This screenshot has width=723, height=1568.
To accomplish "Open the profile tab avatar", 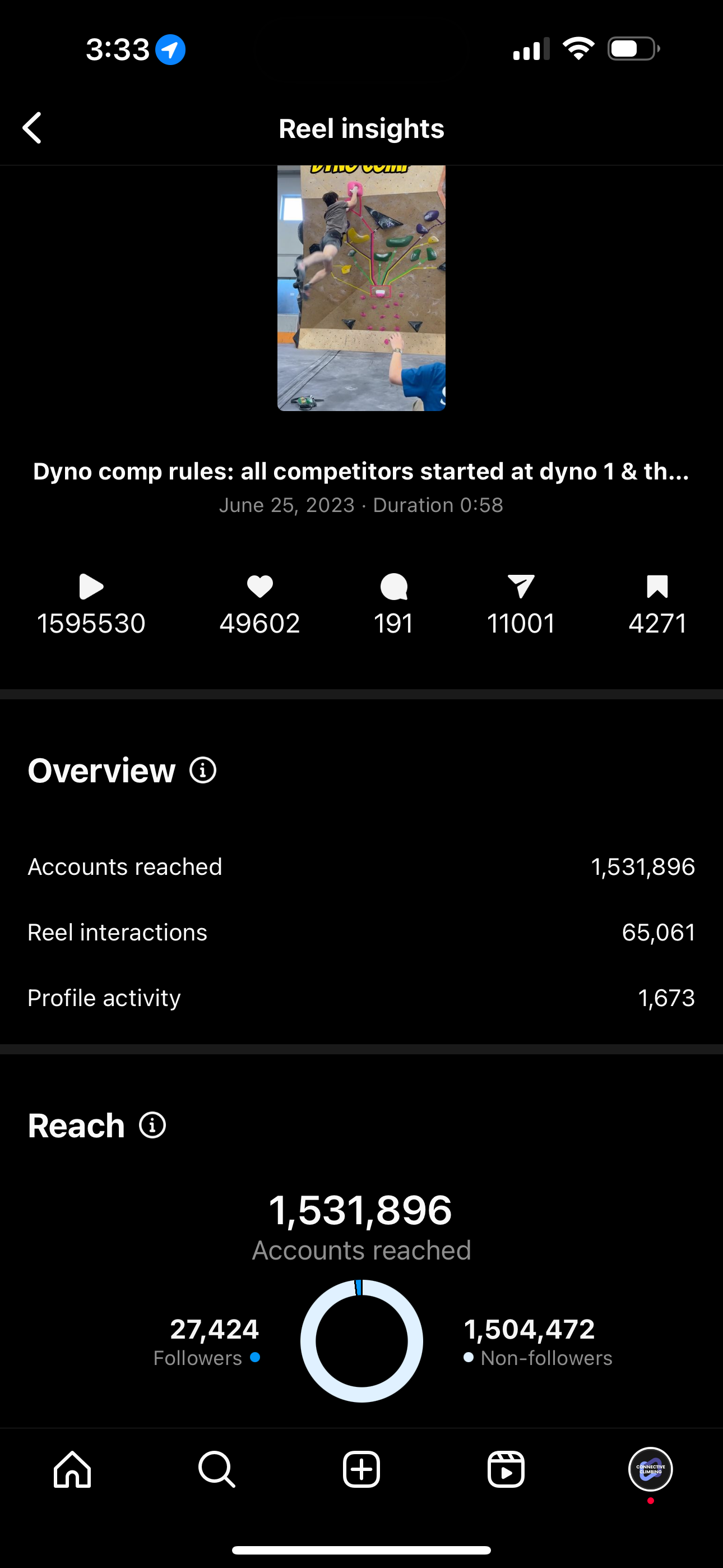I will 651,1469.
